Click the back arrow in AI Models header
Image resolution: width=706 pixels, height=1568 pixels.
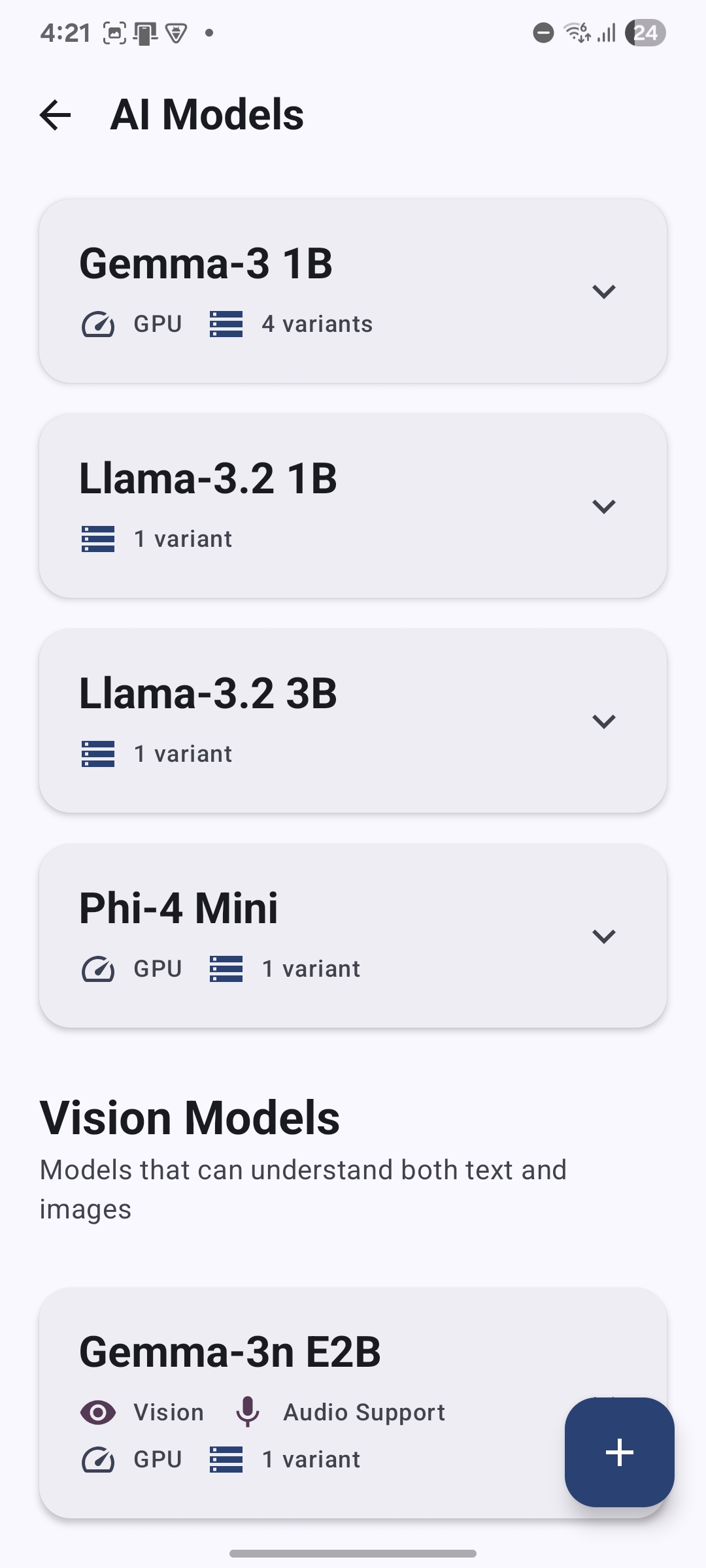55,115
